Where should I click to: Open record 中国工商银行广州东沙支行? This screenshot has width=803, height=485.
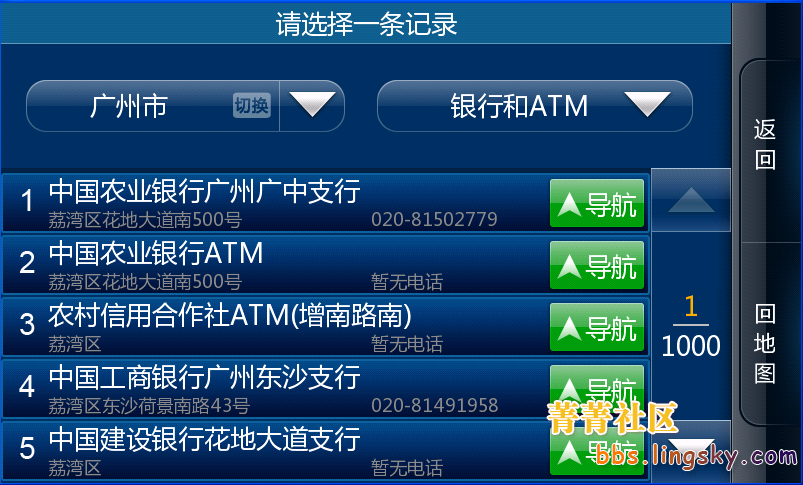(280, 389)
